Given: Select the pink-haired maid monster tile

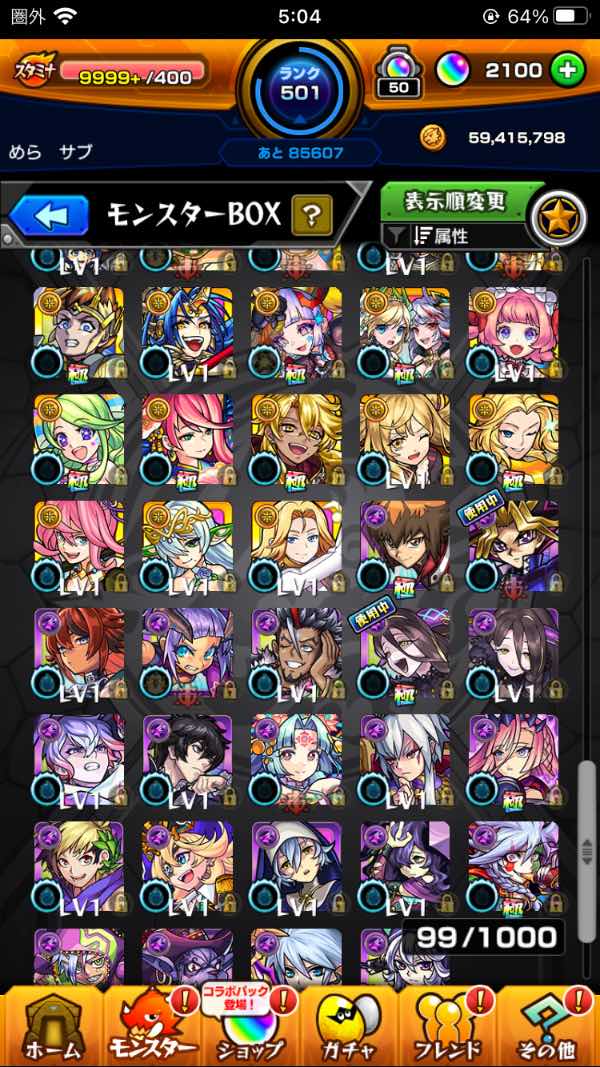Looking at the screenshot, I should [514, 333].
